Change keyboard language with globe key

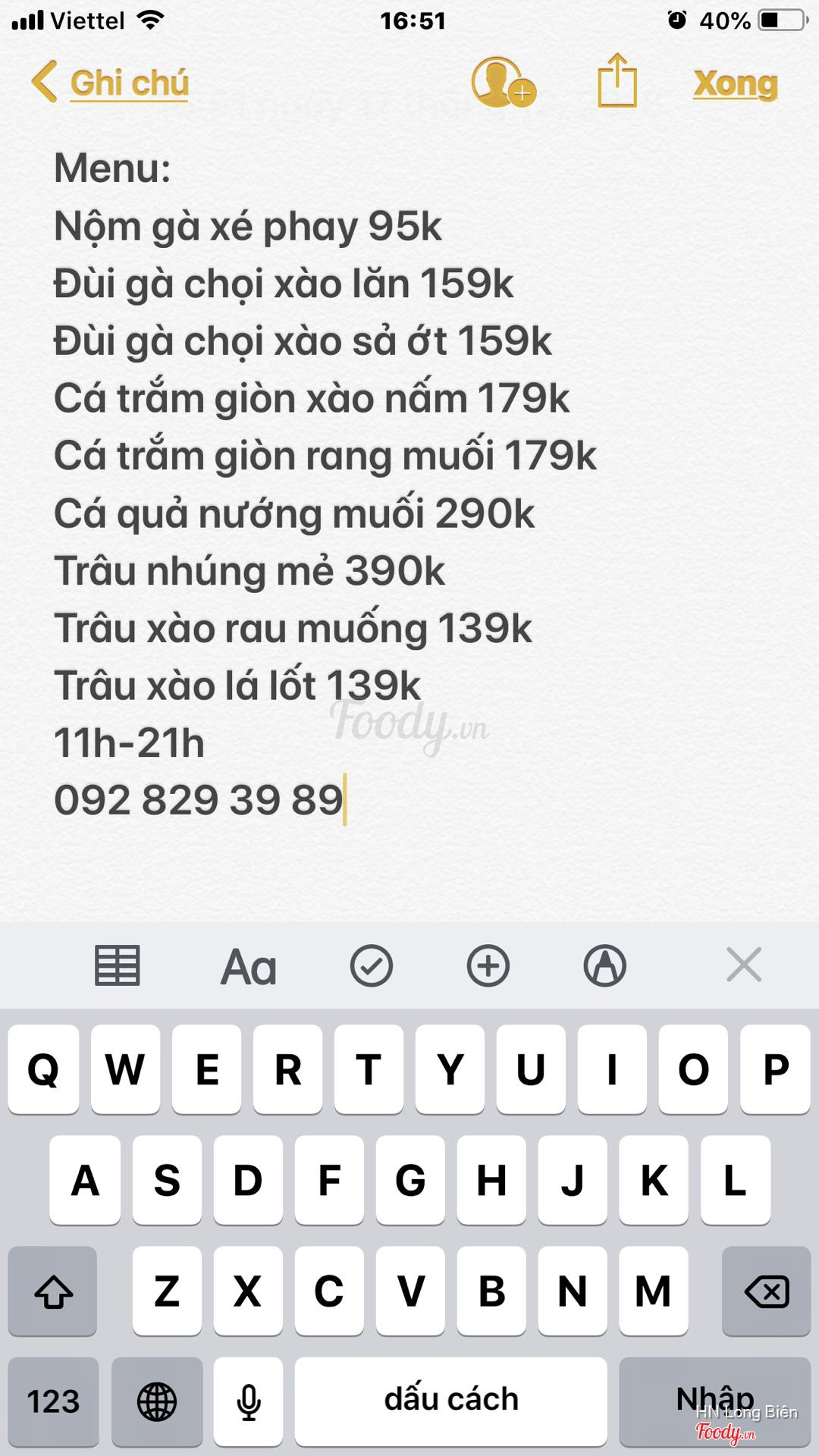tap(157, 1401)
